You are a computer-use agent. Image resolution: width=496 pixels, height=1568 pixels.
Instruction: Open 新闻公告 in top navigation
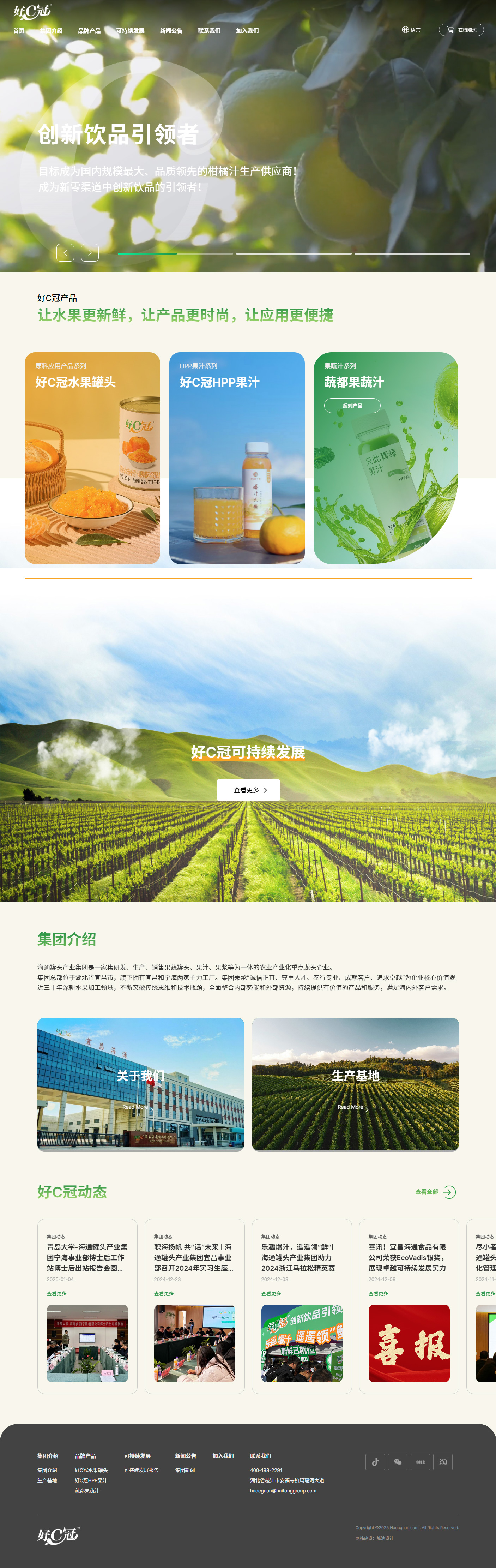point(171,31)
